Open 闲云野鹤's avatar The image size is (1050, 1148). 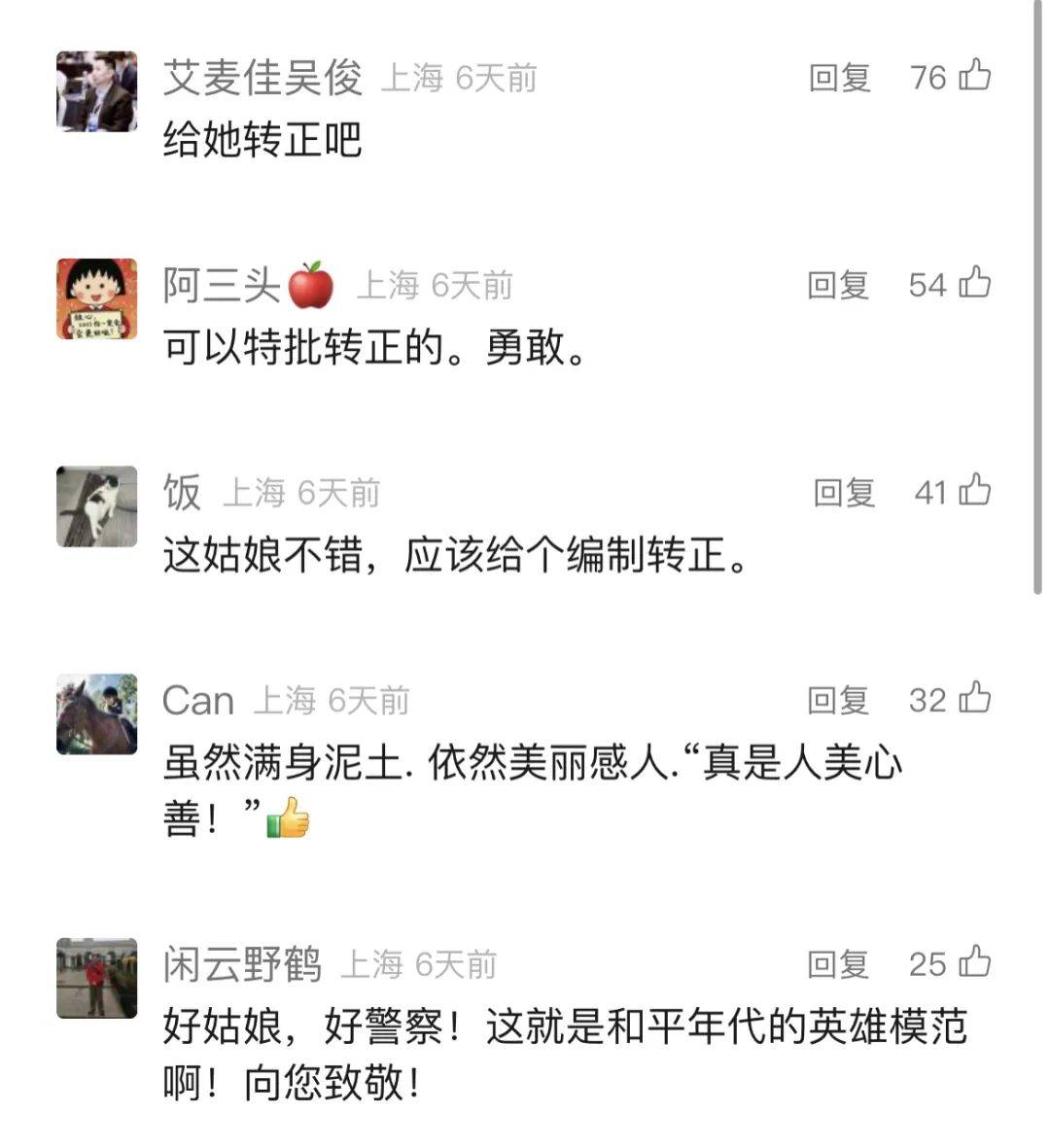97,978
